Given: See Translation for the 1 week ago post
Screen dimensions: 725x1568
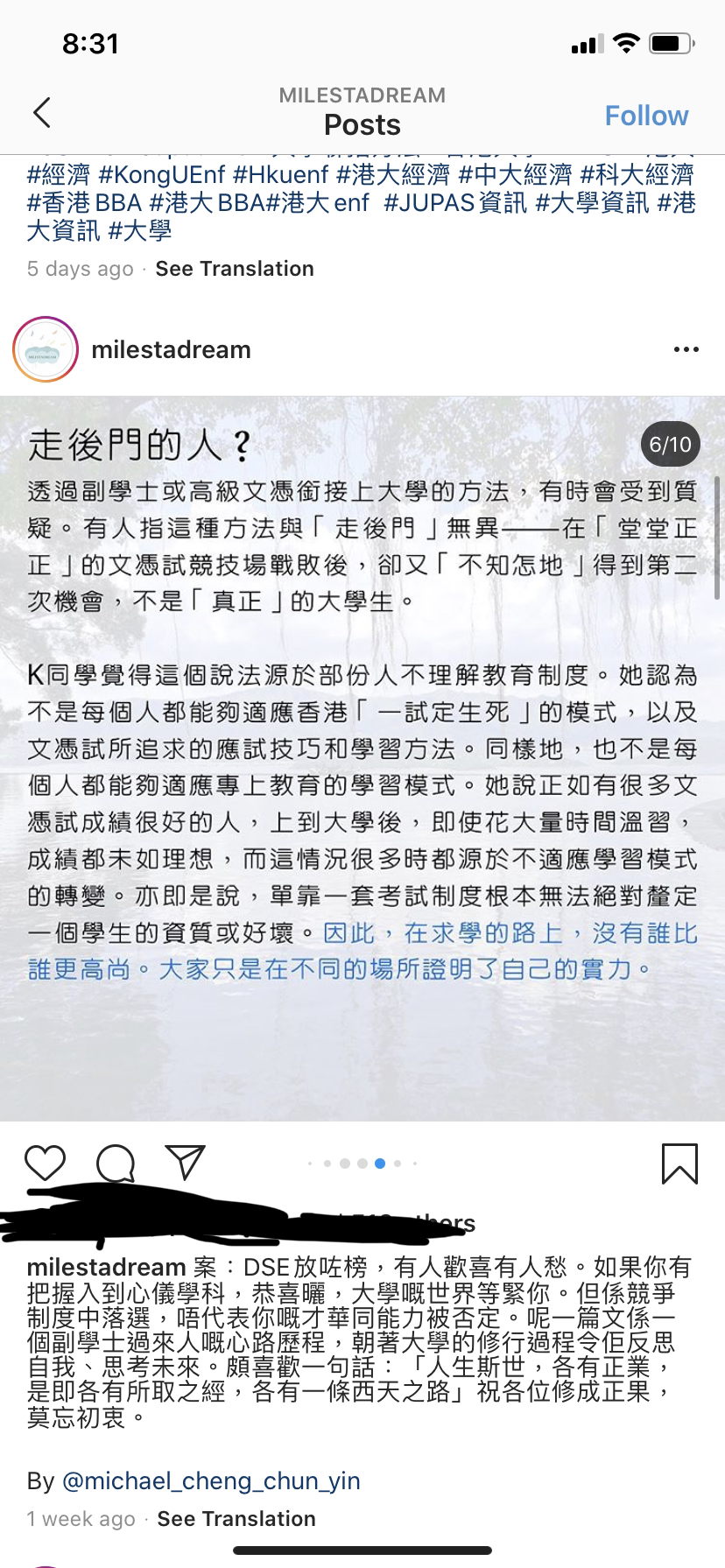Looking at the screenshot, I should [236, 1519].
